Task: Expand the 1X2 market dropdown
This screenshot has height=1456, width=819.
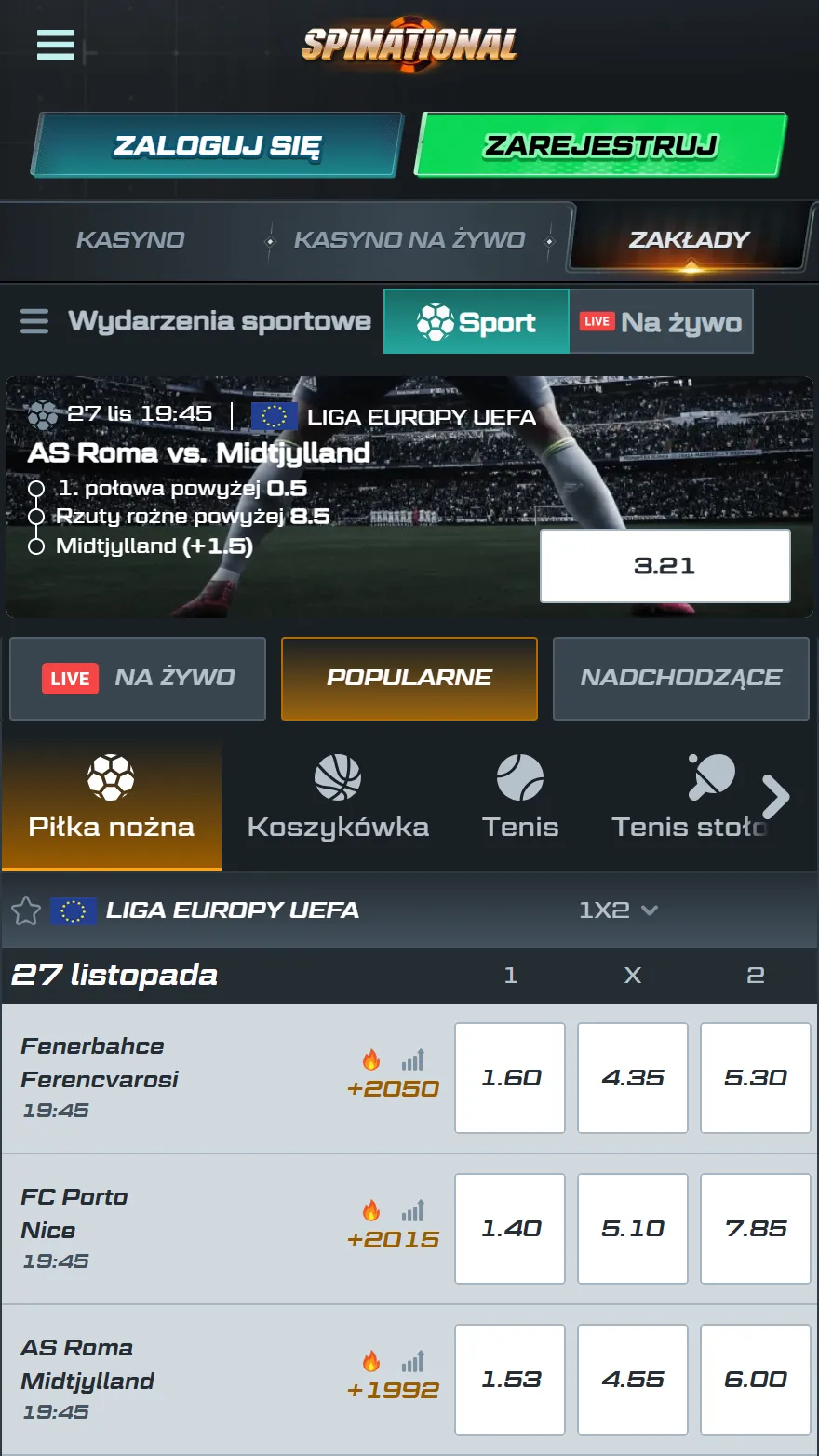Action: tap(618, 910)
